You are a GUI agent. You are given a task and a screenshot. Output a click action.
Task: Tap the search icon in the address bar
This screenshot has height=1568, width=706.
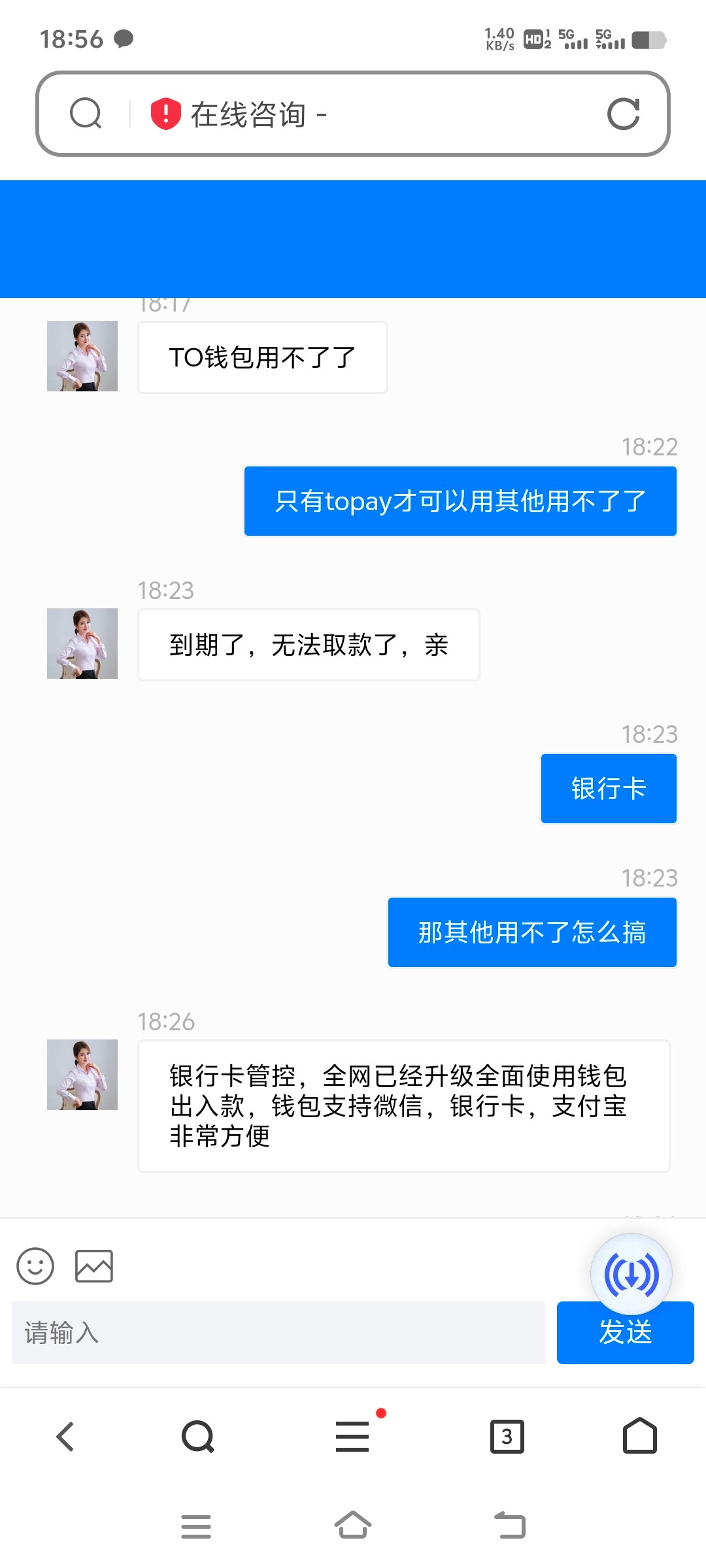[x=86, y=114]
